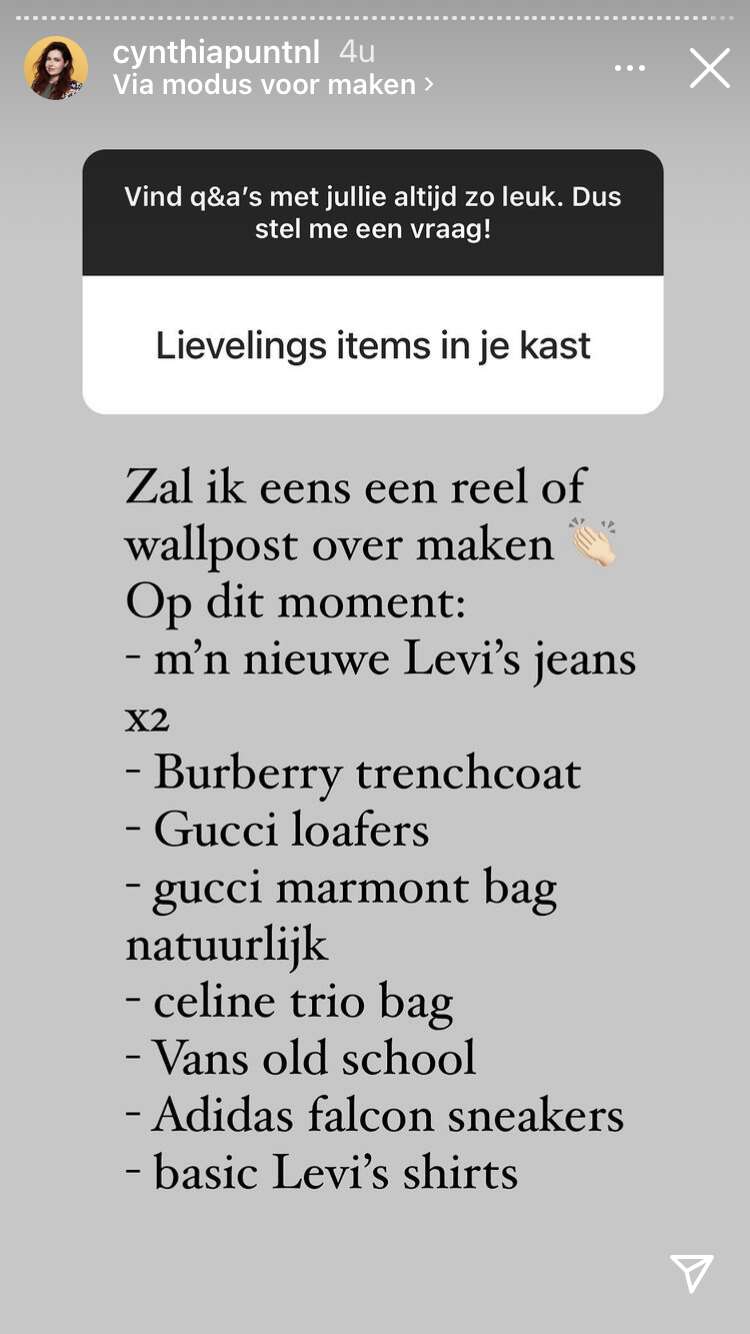Image resolution: width=750 pixels, height=1334 pixels.
Task: Open cynthiapuntnl's profile picture
Action: click(x=56, y=68)
